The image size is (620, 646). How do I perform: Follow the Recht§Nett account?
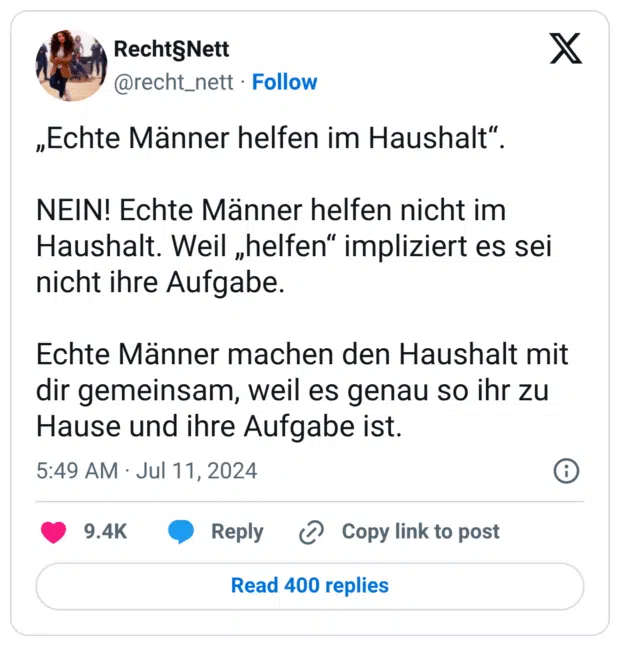point(284,82)
